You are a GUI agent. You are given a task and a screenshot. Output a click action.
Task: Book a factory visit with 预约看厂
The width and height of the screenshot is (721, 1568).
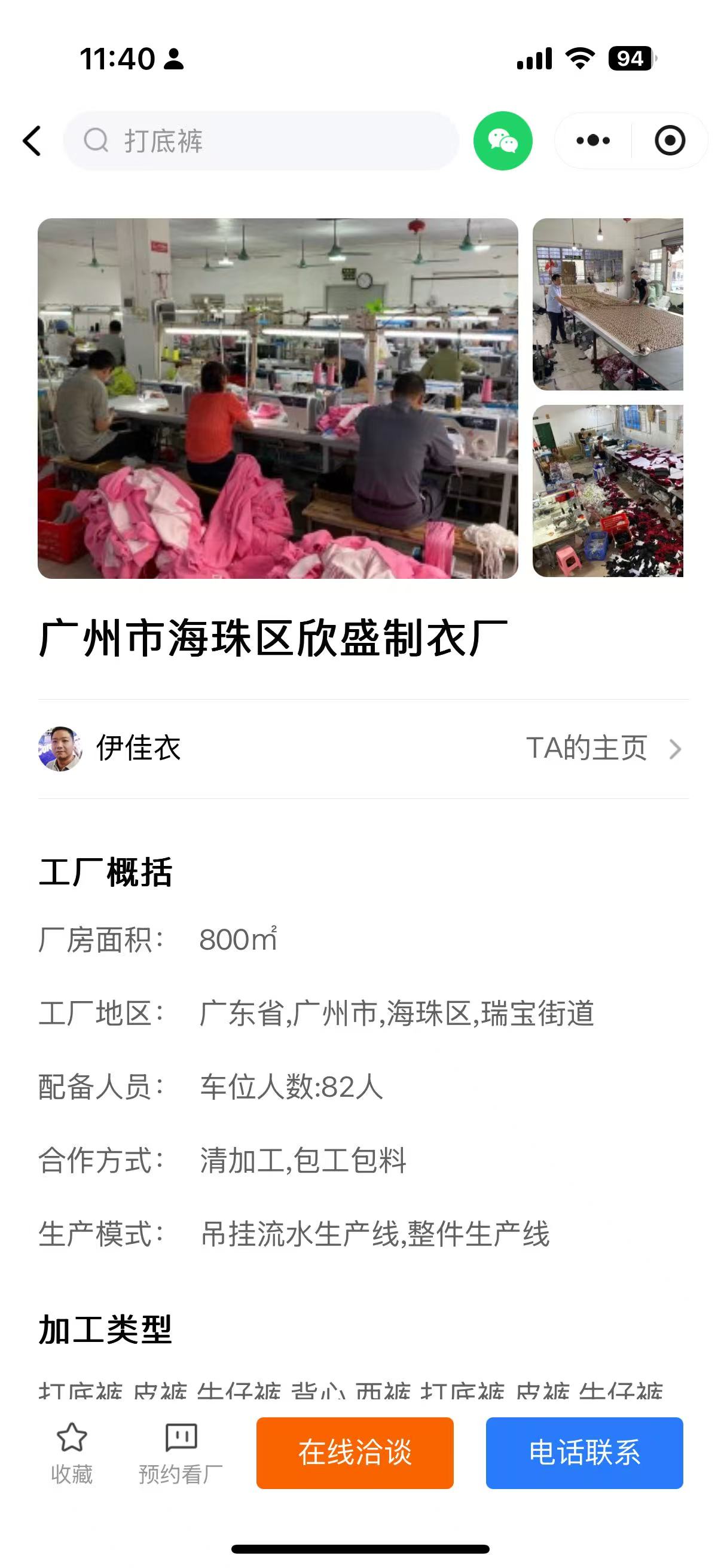[181, 1453]
